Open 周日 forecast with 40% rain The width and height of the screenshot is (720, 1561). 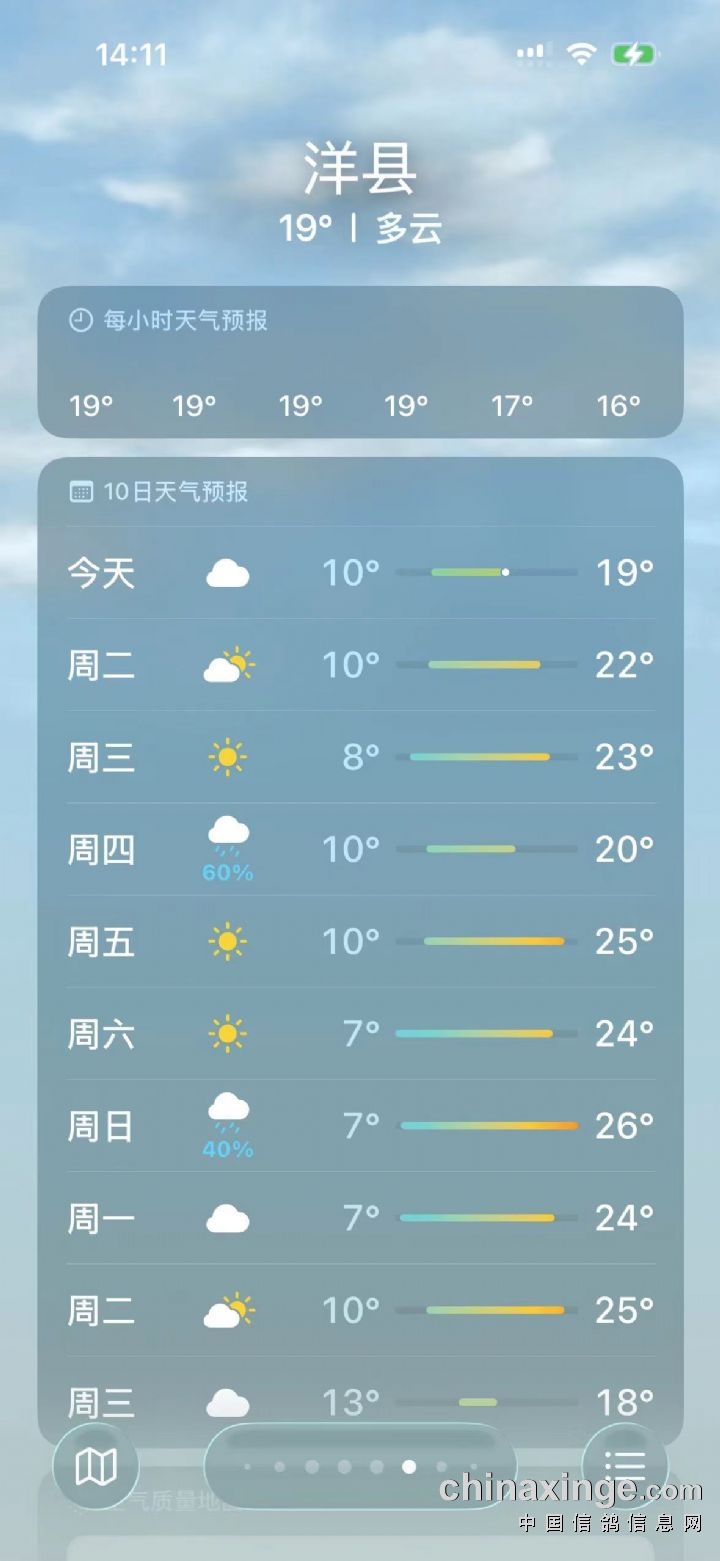click(x=360, y=1126)
